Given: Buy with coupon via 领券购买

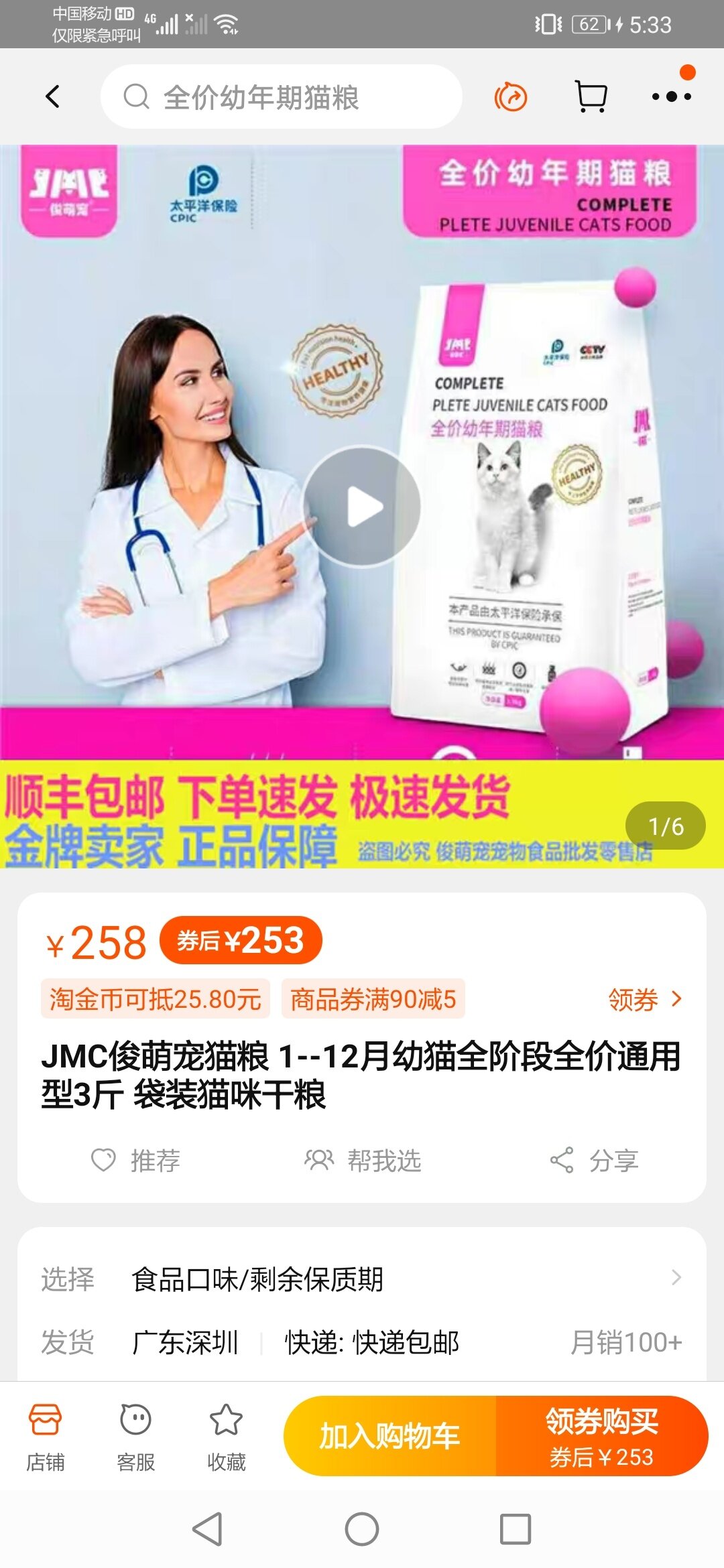Looking at the screenshot, I should coord(601,1436).
